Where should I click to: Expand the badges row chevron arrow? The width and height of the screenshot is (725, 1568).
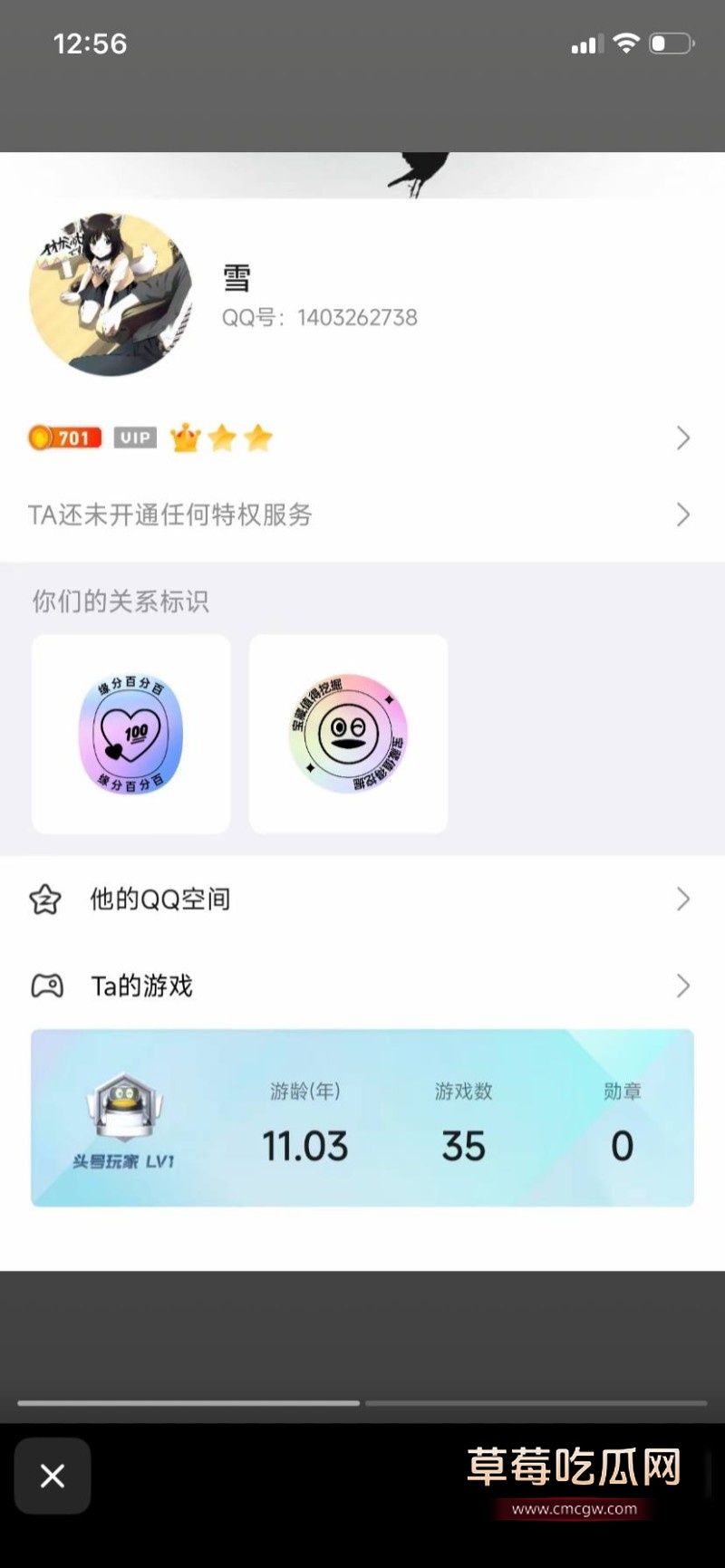point(683,438)
